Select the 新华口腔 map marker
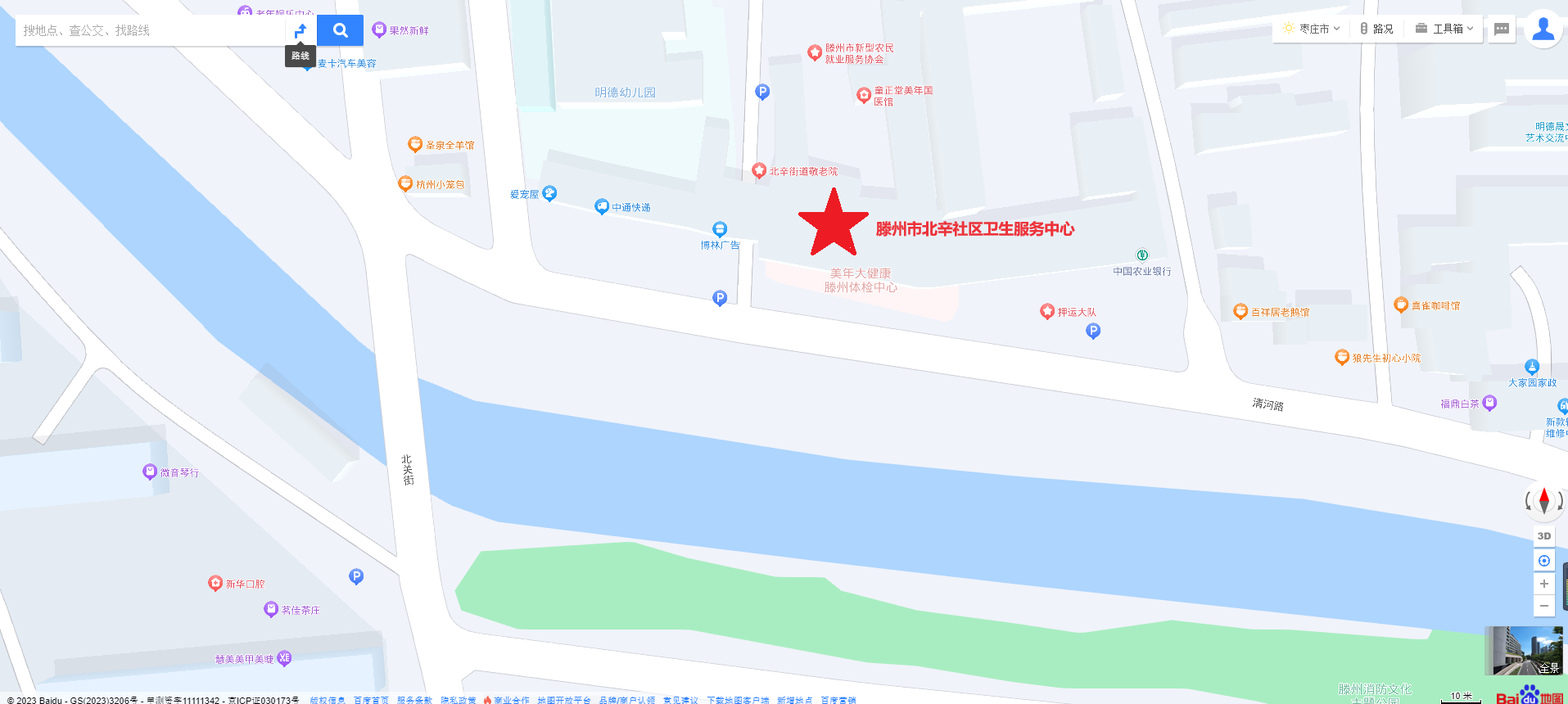Image resolution: width=1568 pixels, height=704 pixels. (x=215, y=583)
